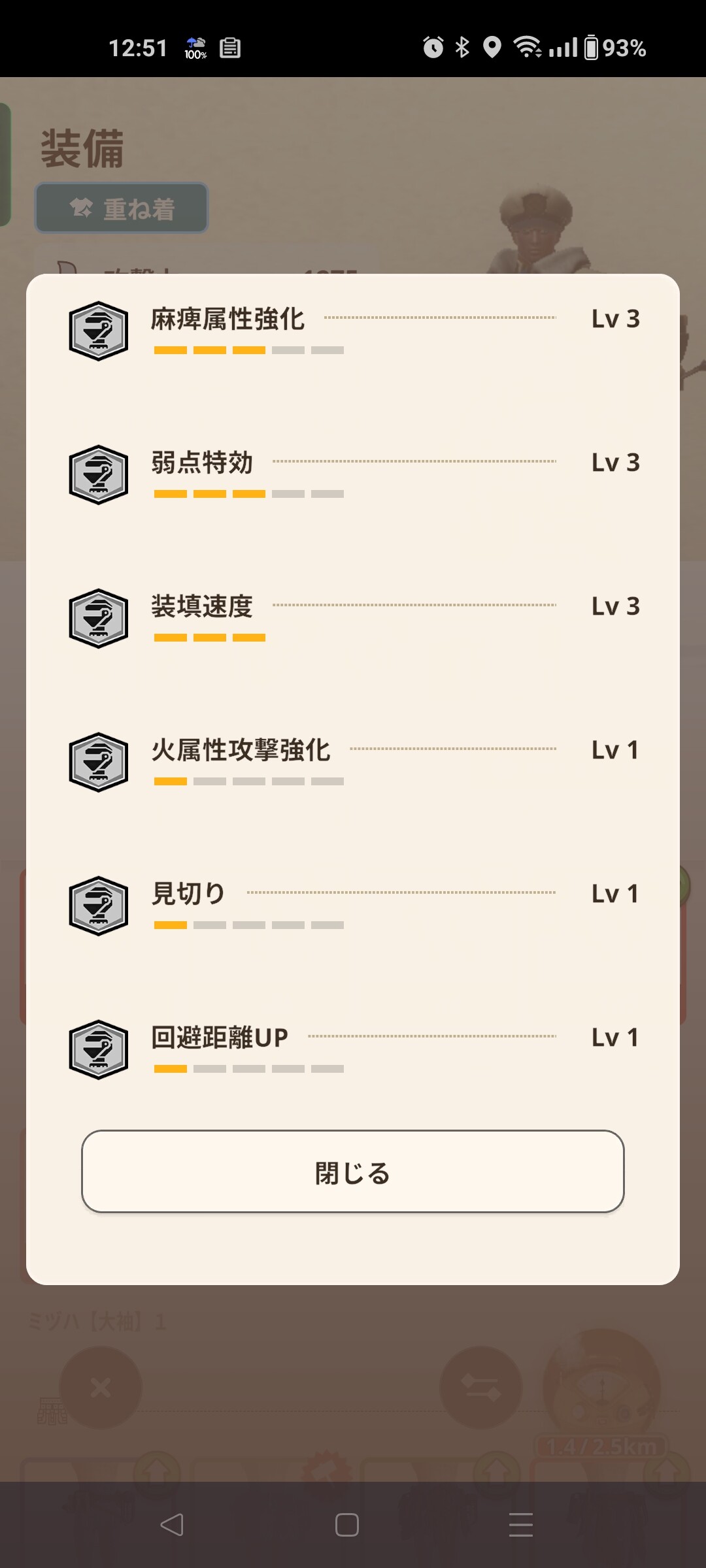Open details for 麻痺属性強化 skill
Viewport: 706px width, 1568px height.
coord(353,331)
